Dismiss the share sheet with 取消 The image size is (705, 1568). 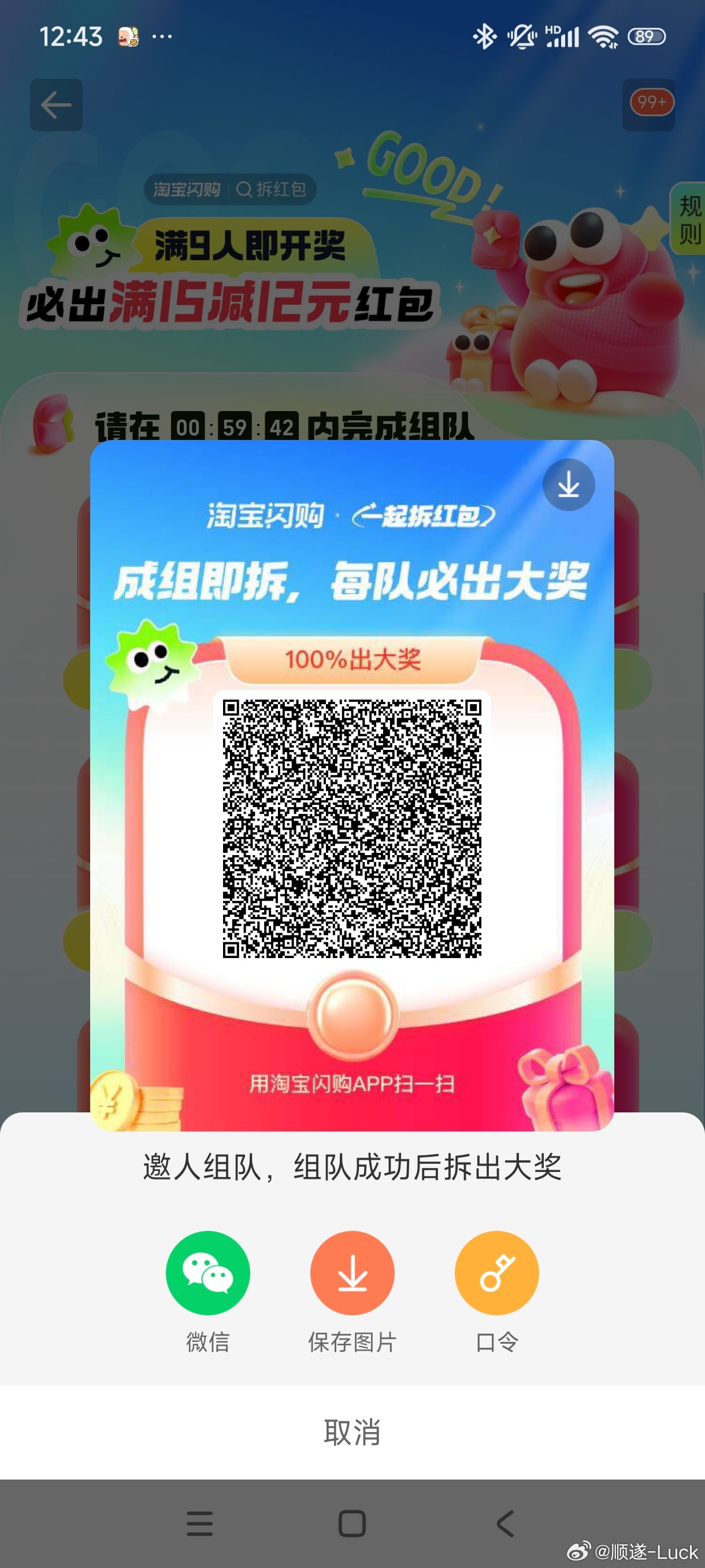(352, 1432)
